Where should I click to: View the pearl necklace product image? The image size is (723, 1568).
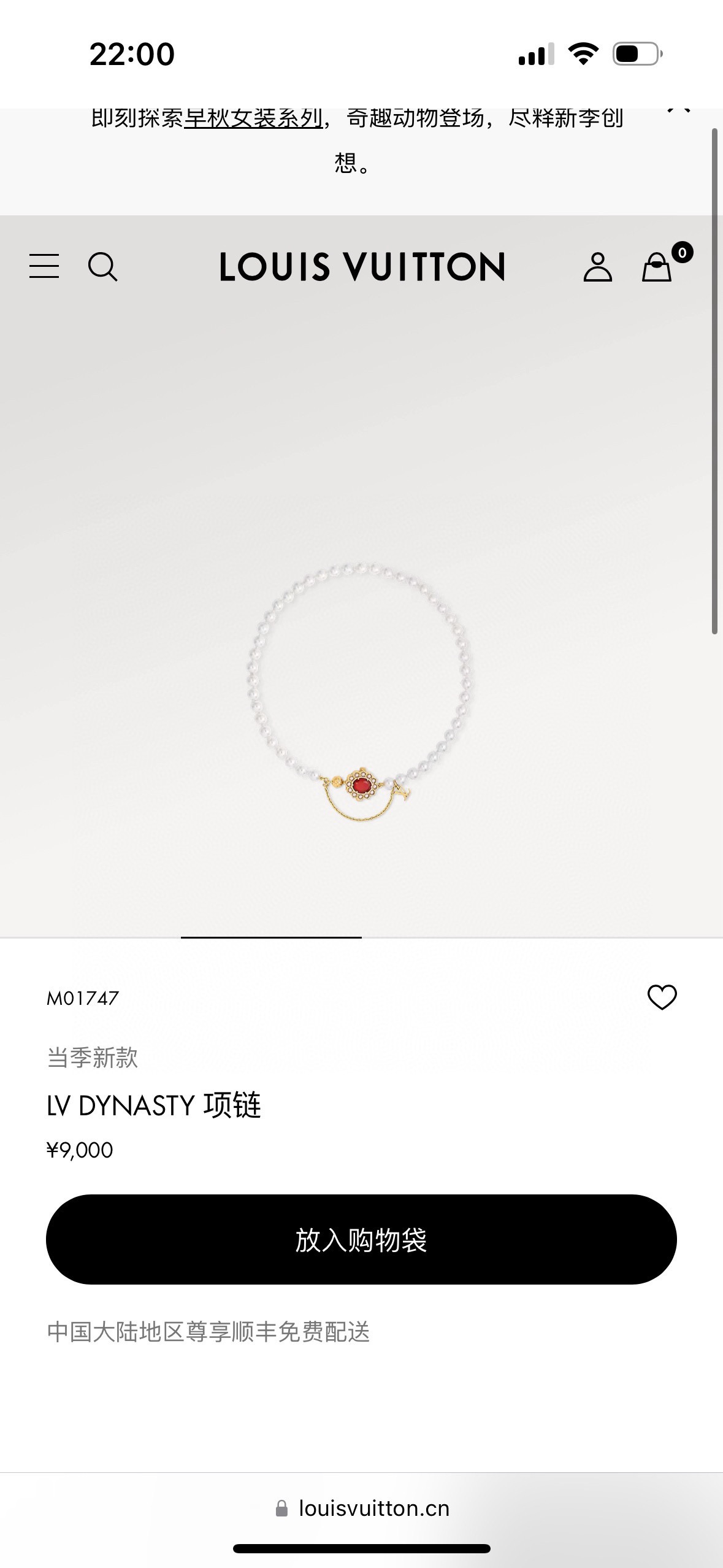coord(361,693)
